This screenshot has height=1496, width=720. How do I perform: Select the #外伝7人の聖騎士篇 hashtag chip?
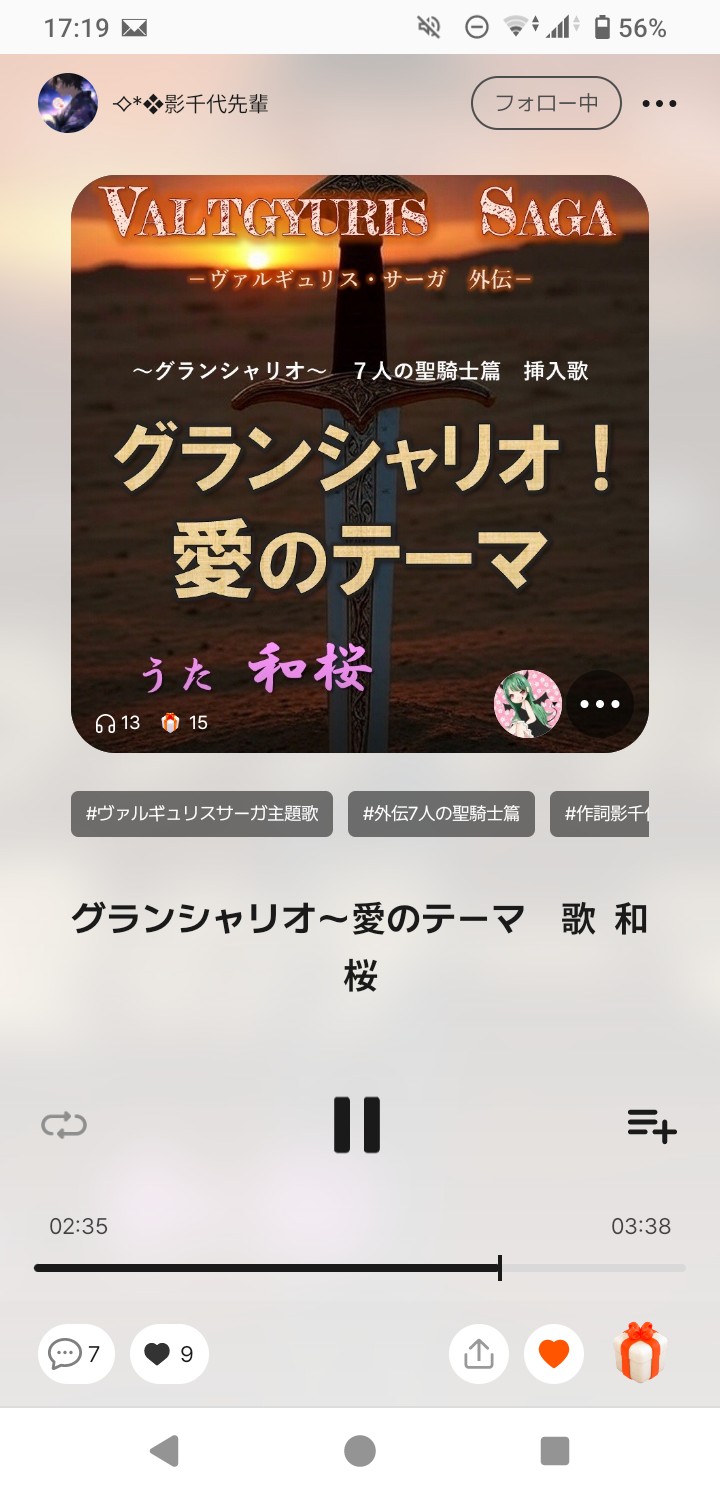[x=441, y=814]
